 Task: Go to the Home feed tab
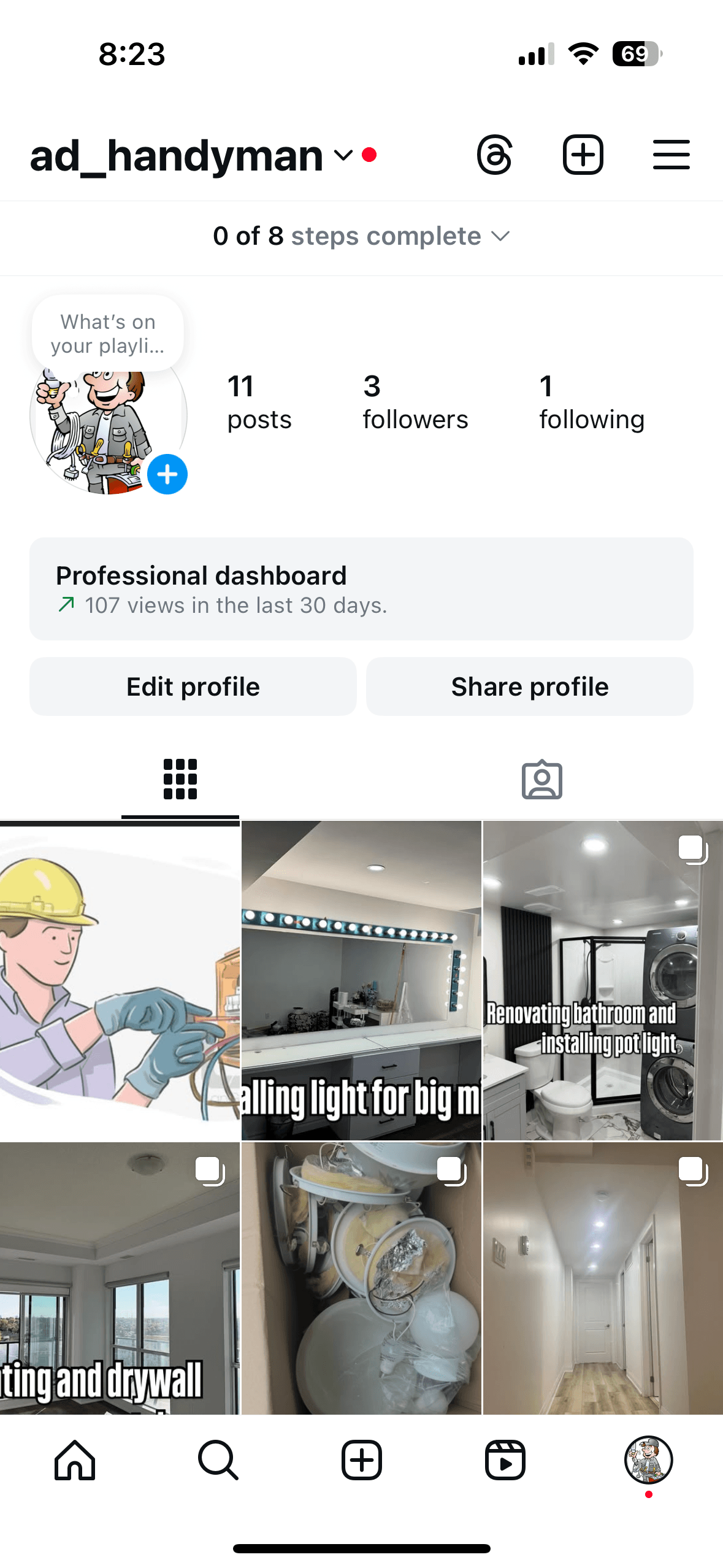75,1460
